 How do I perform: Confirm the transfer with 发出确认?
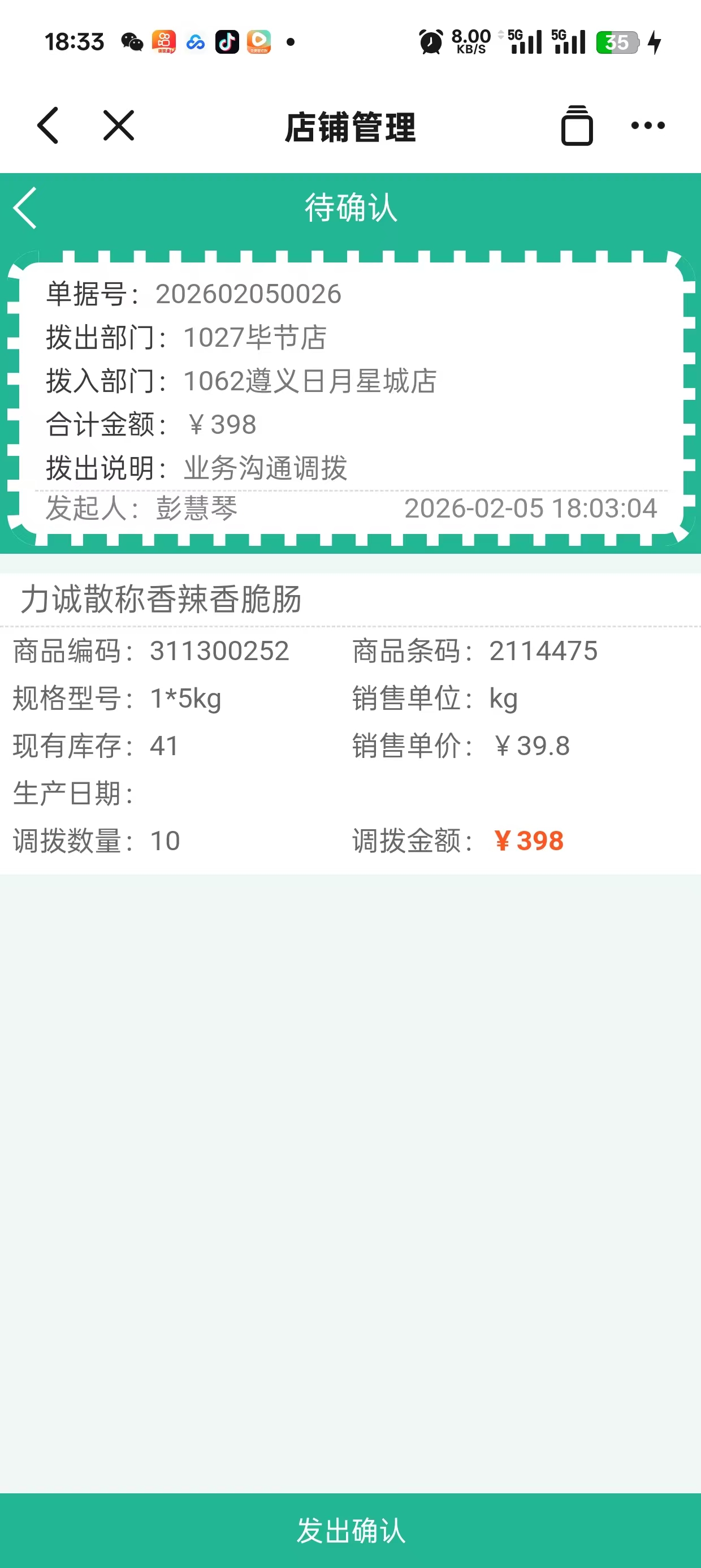[350, 1530]
